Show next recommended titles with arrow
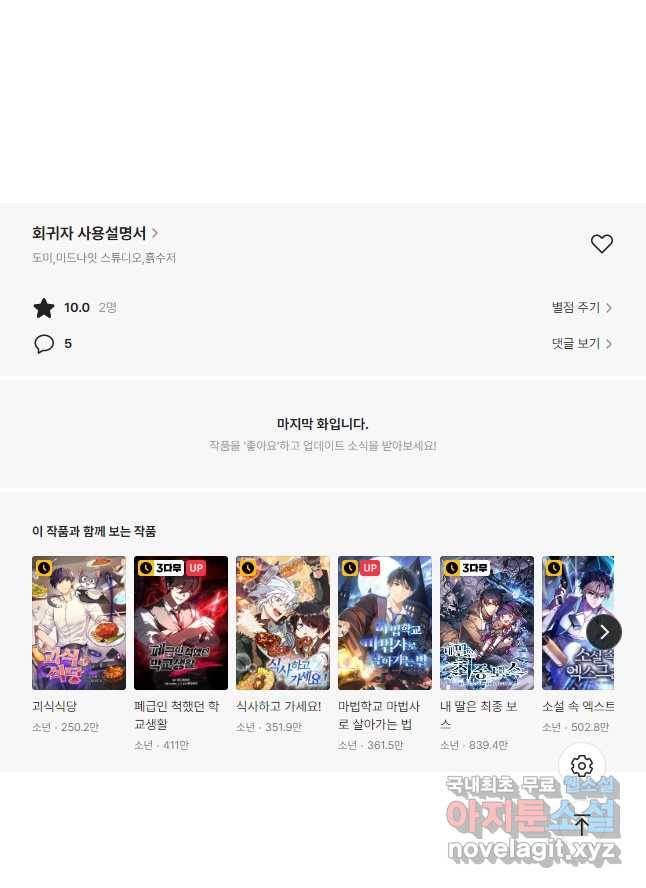The height and width of the screenshot is (888, 646). point(604,632)
